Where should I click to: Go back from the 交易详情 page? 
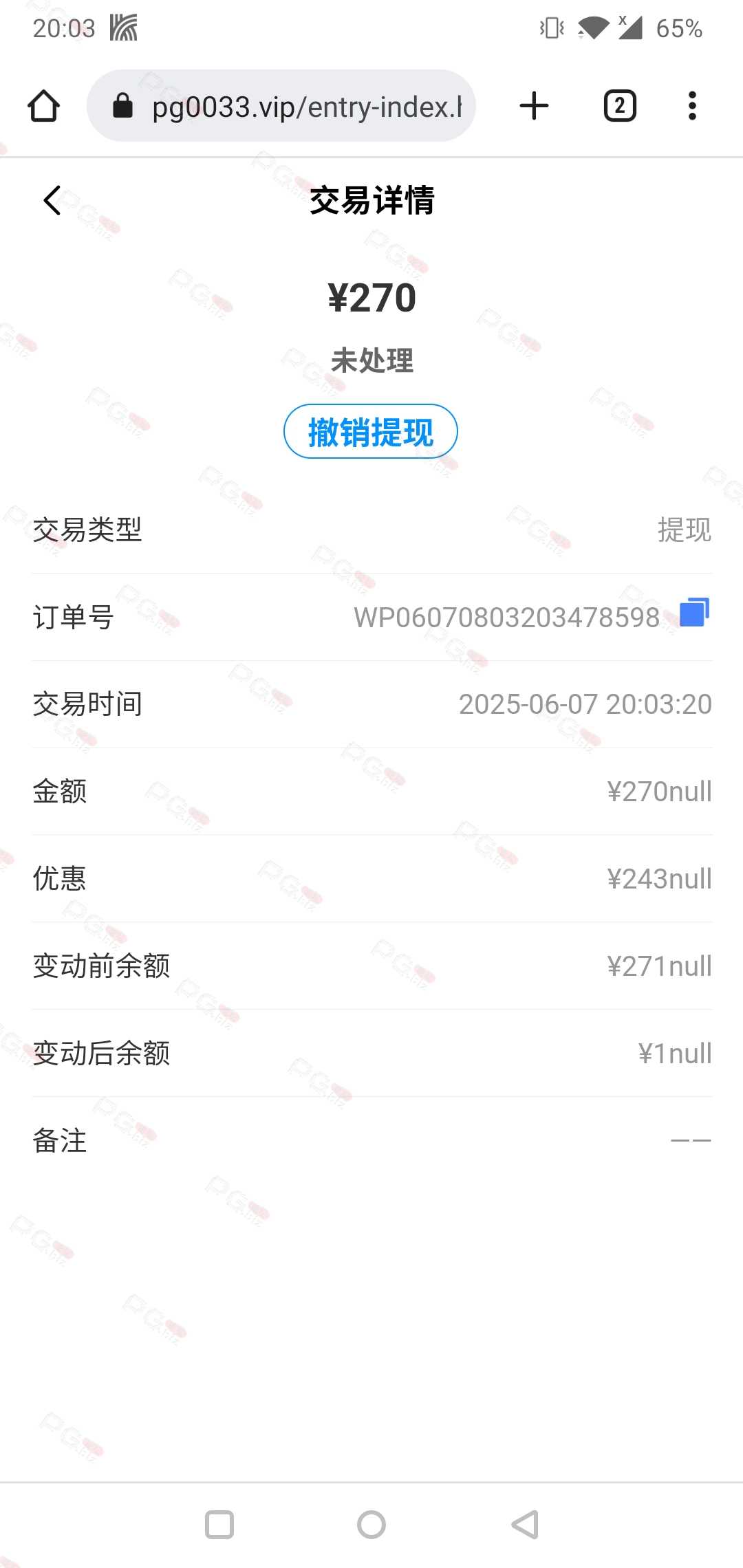(x=52, y=200)
